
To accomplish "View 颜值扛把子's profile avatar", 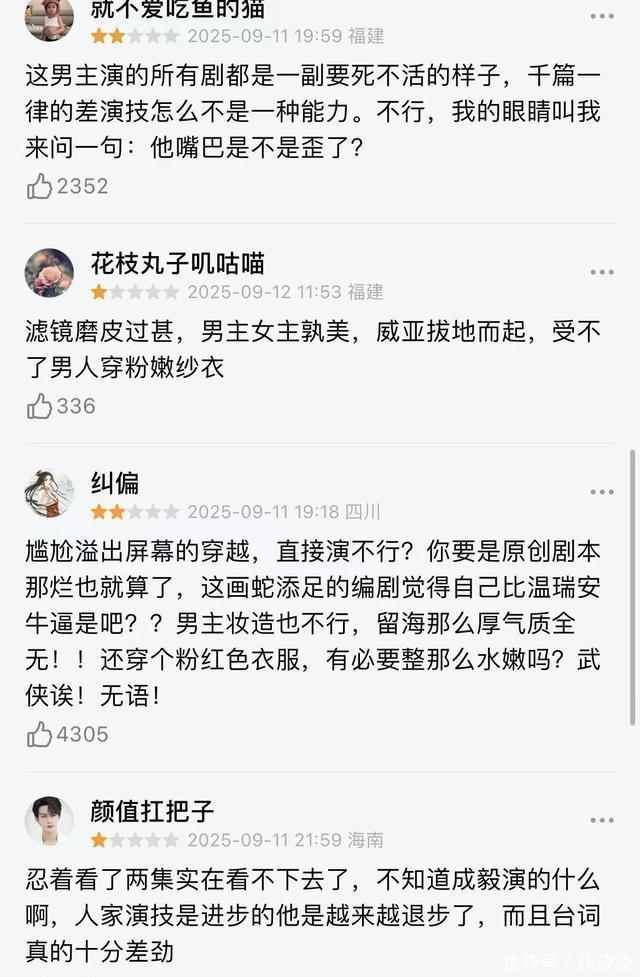I will (x=49, y=821).
